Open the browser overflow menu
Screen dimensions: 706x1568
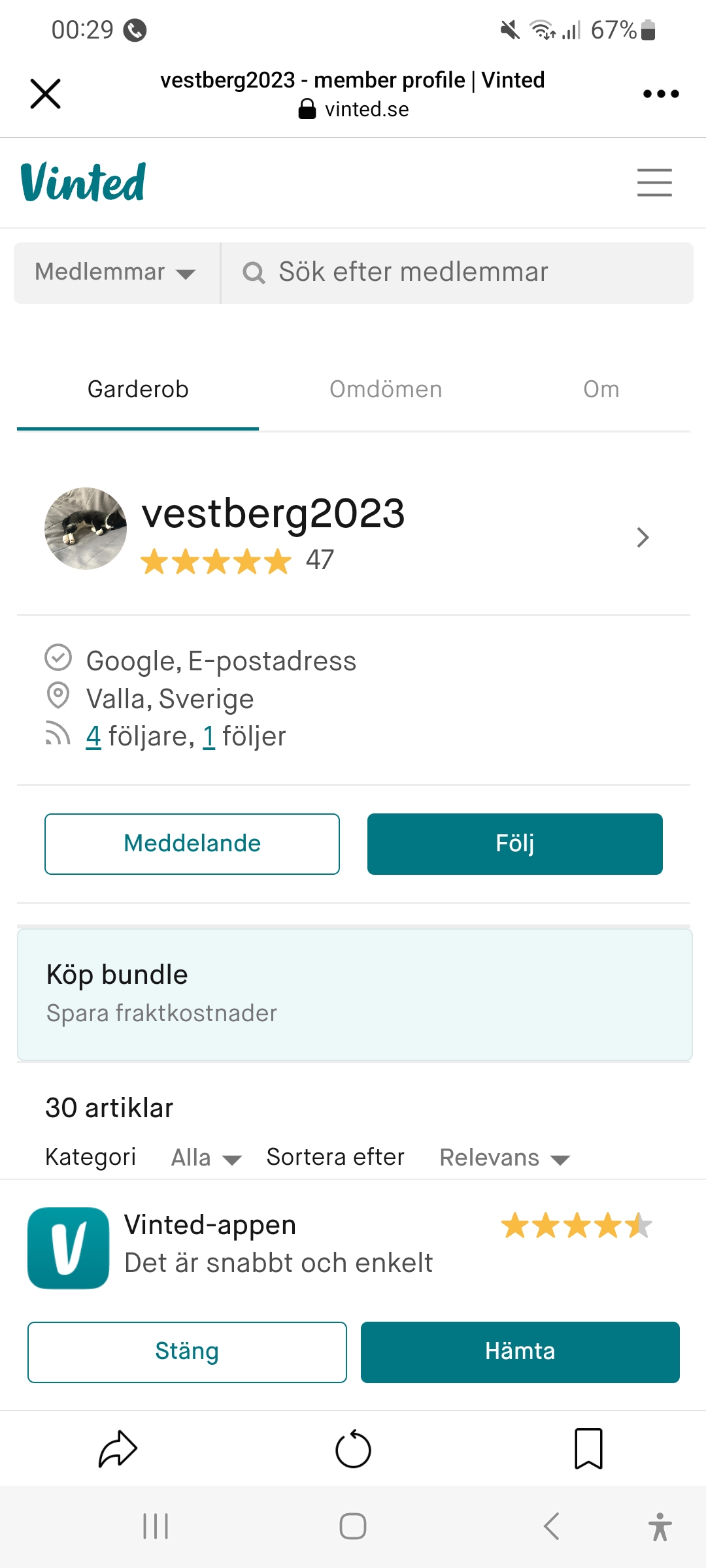point(660,94)
